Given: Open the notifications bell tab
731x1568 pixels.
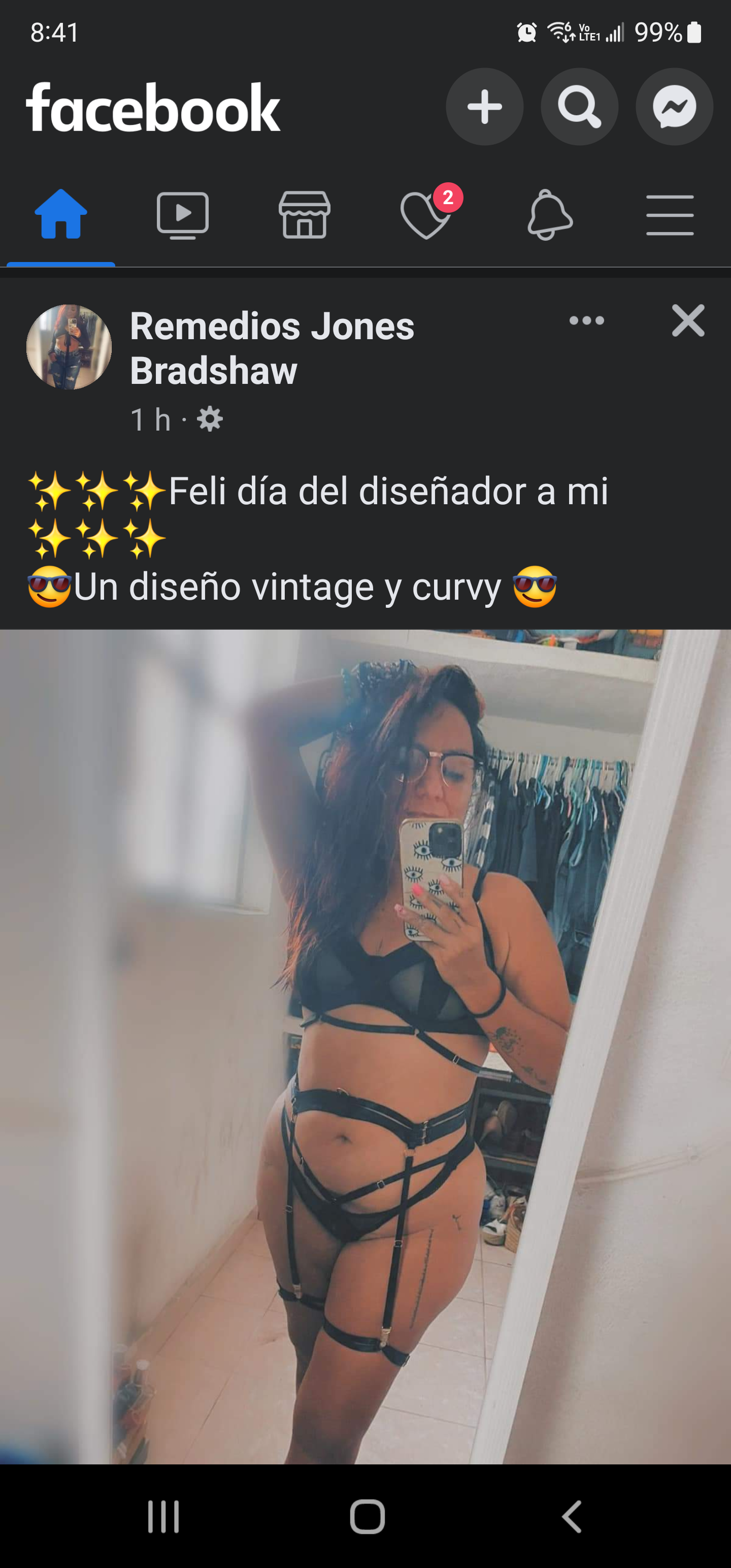Looking at the screenshot, I should point(549,214).
